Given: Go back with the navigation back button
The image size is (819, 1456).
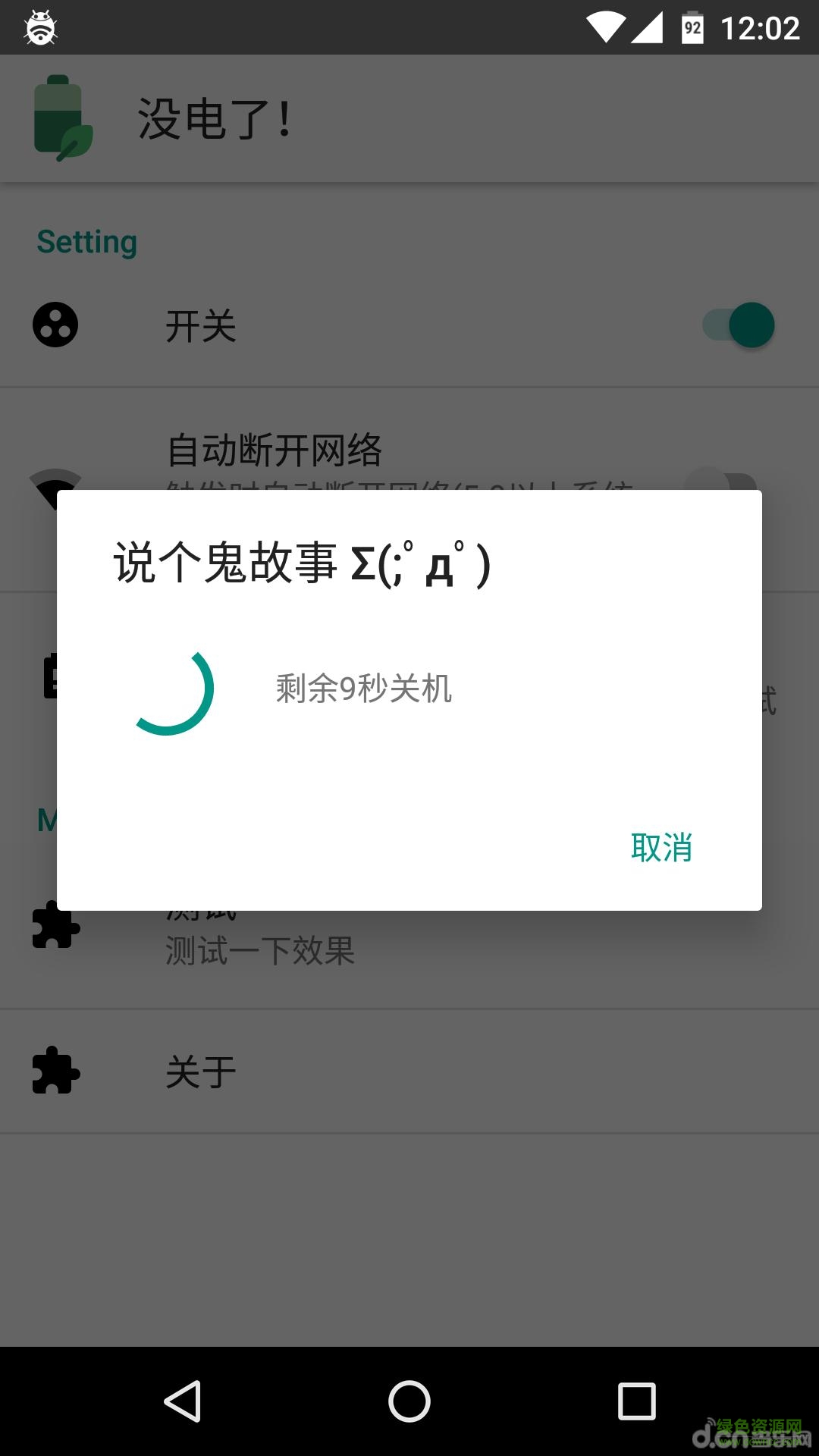Looking at the screenshot, I should tap(183, 1401).
